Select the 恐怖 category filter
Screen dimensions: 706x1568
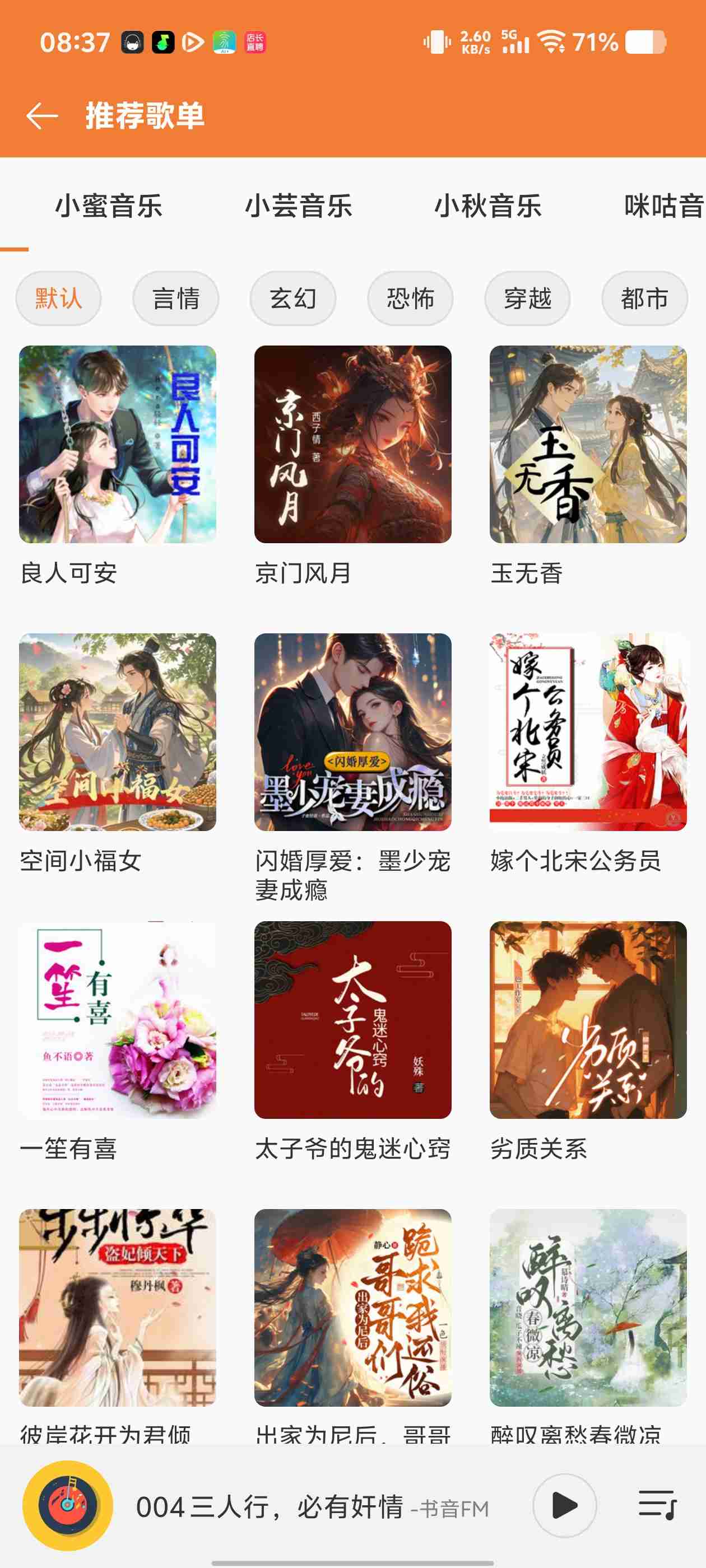pyautogui.click(x=411, y=298)
